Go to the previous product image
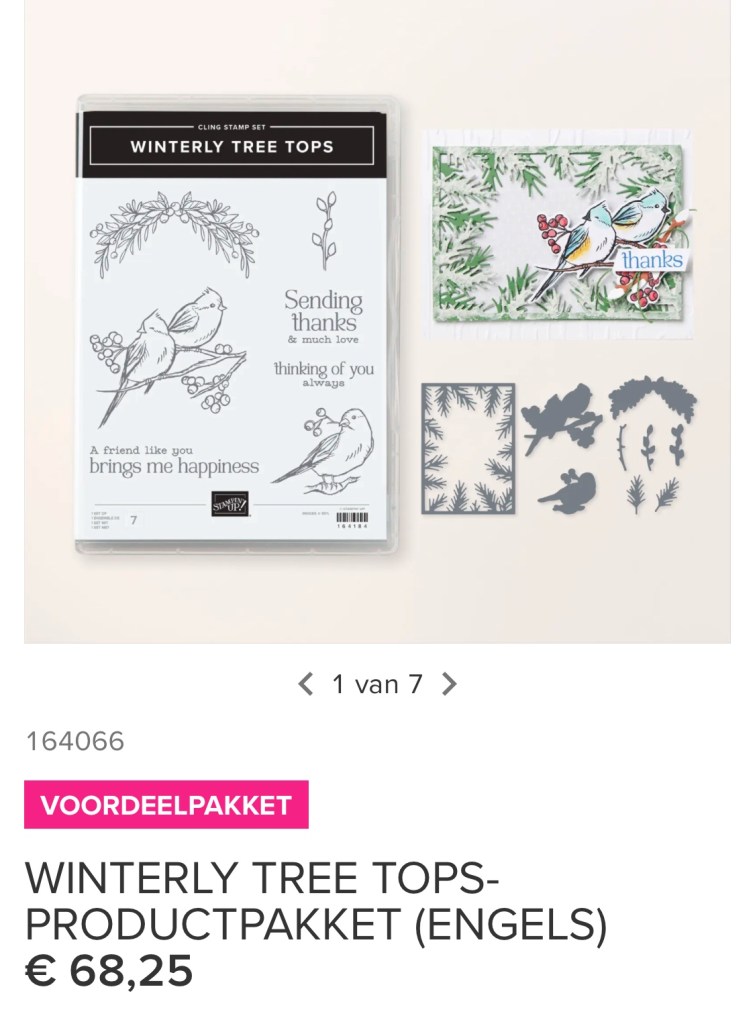The width and height of the screenshot is (755, 1024). pyautogui.click(x=306, y=685)
